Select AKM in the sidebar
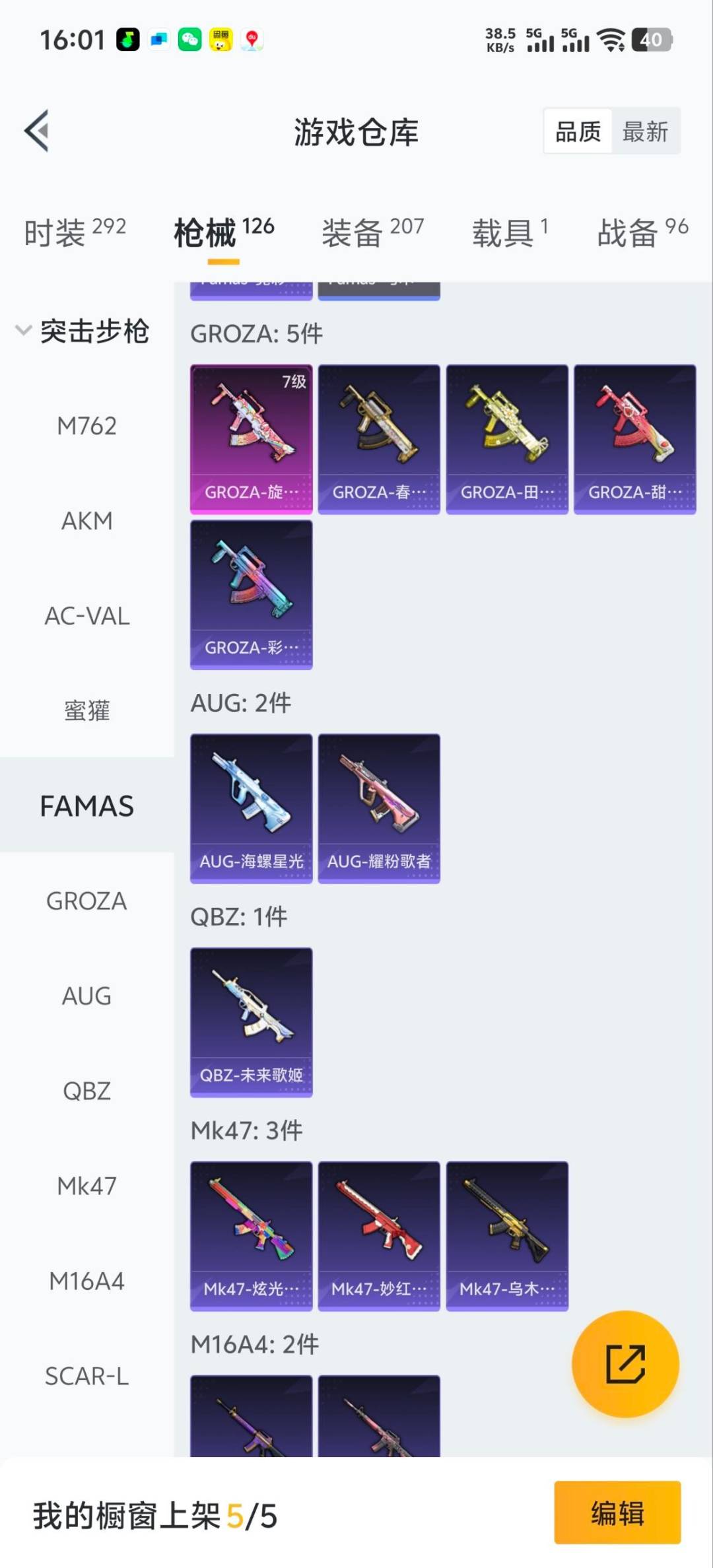 (86, 521)
